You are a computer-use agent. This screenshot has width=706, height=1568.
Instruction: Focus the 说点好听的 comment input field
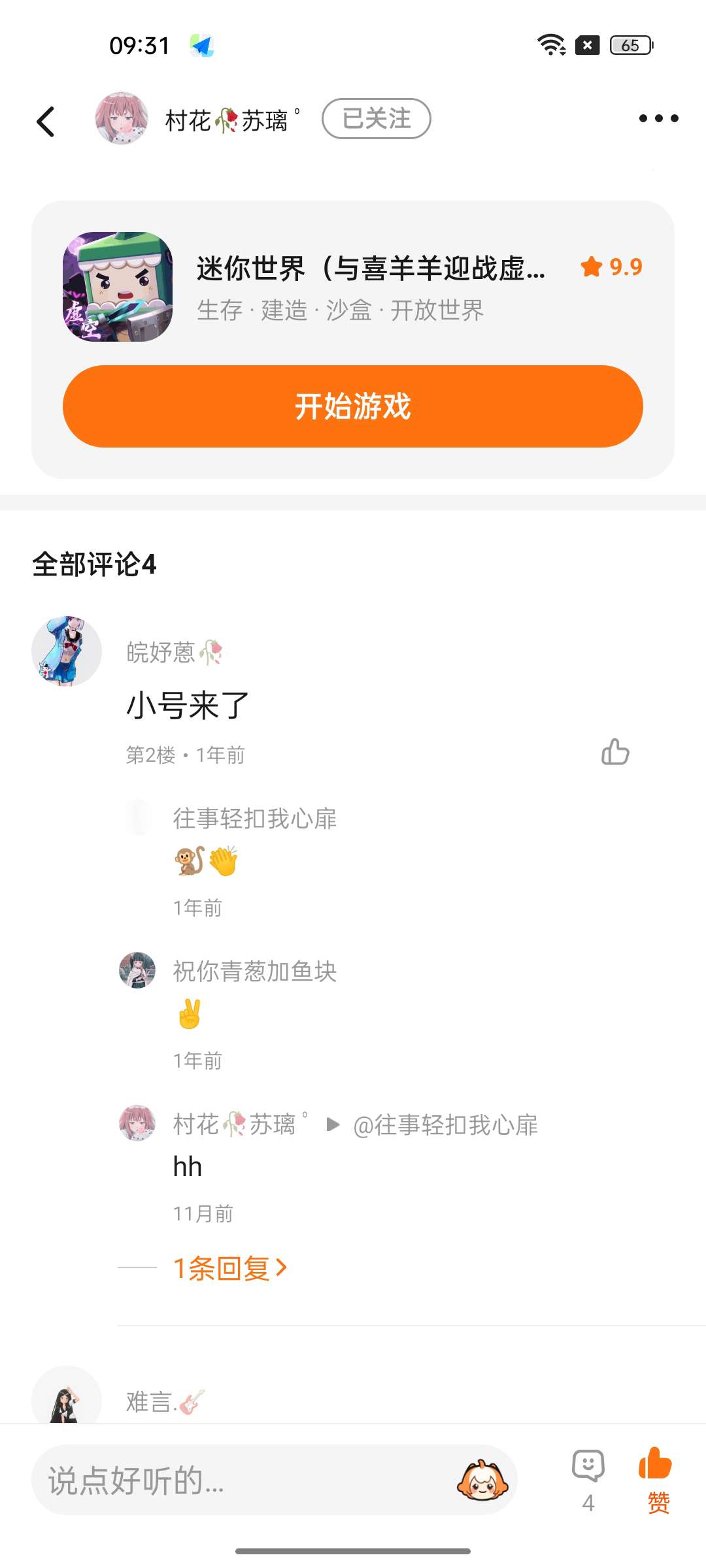point(275,1480)
